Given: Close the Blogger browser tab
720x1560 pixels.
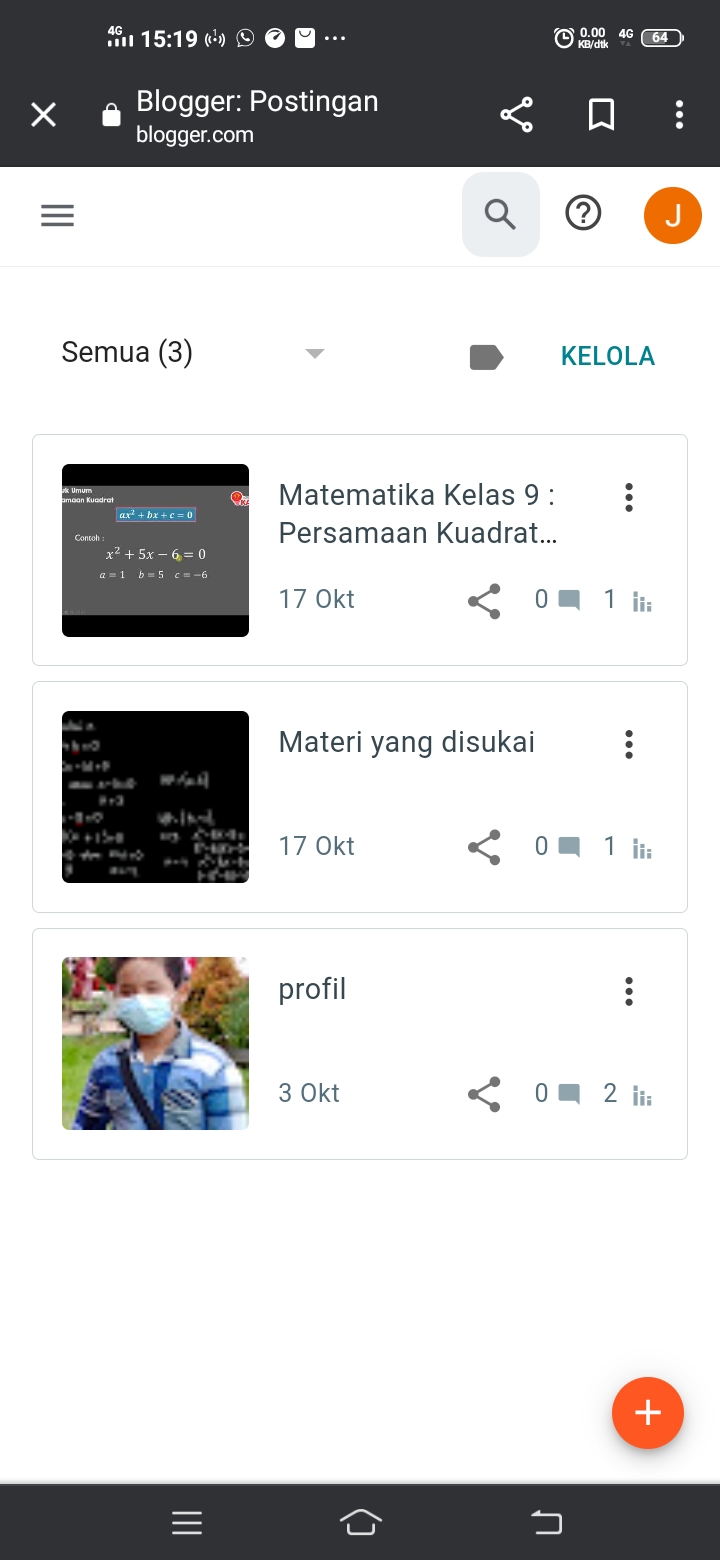Looking at the screenshot, I should coord(43,115).
